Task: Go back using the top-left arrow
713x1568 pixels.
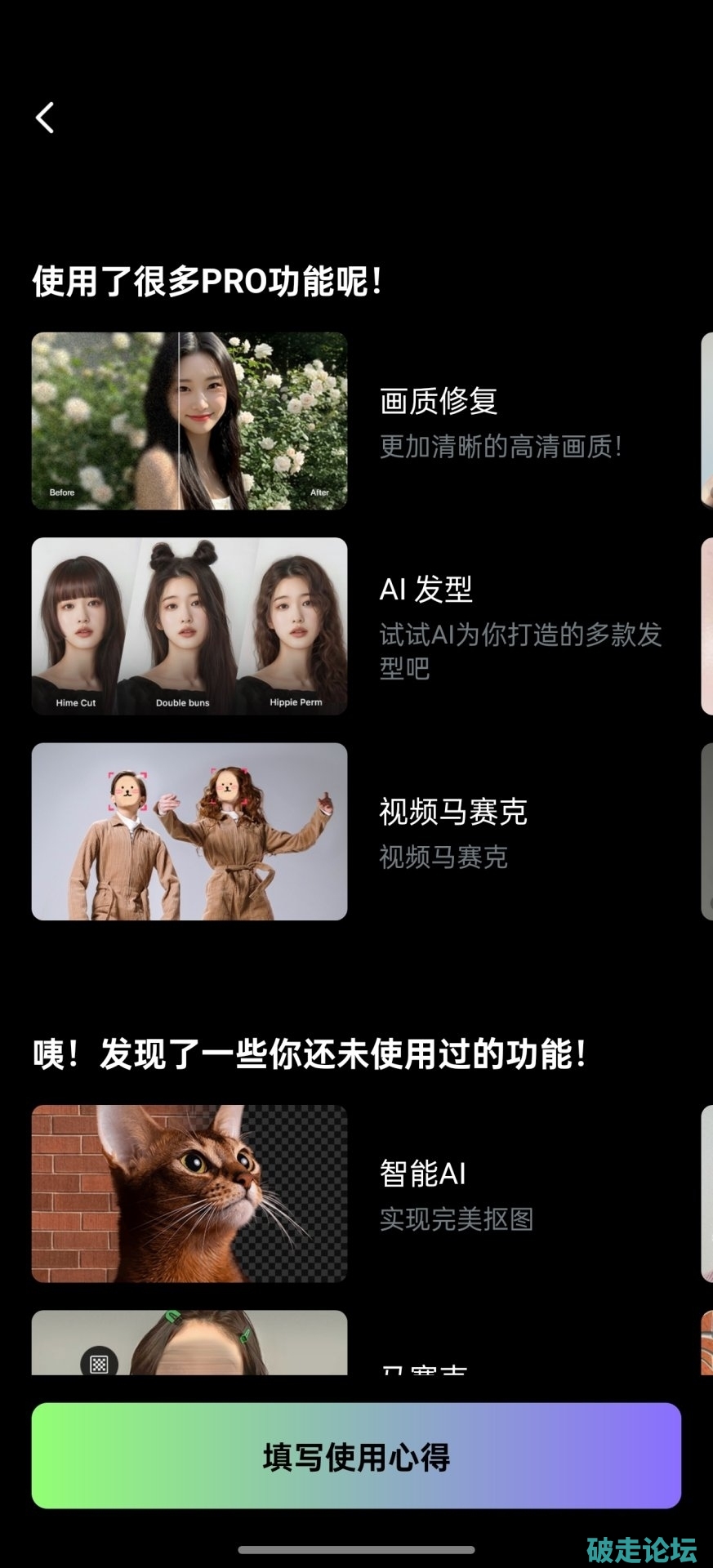Action: [x=46, y=118]
